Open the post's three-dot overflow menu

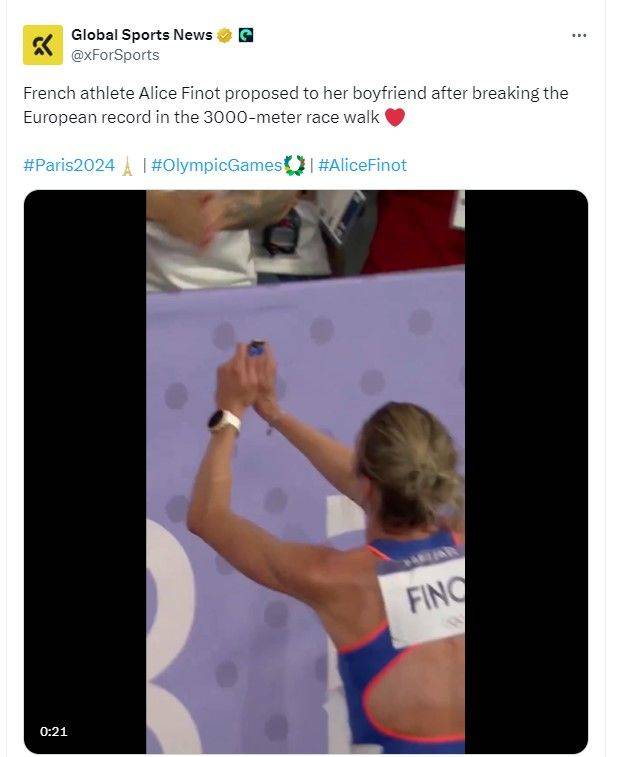(x=579, y=35)
